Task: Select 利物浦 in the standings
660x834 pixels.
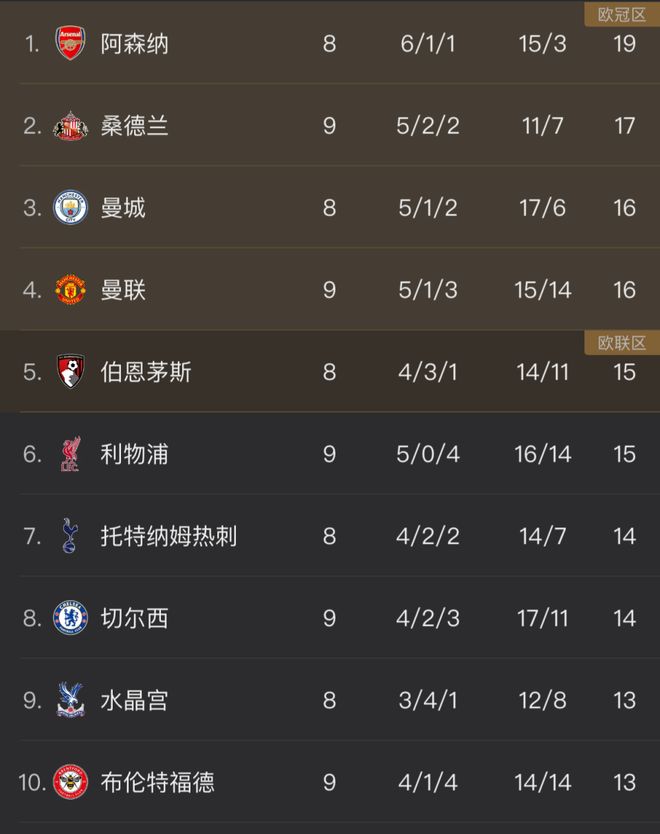Action: pos(135,454)
